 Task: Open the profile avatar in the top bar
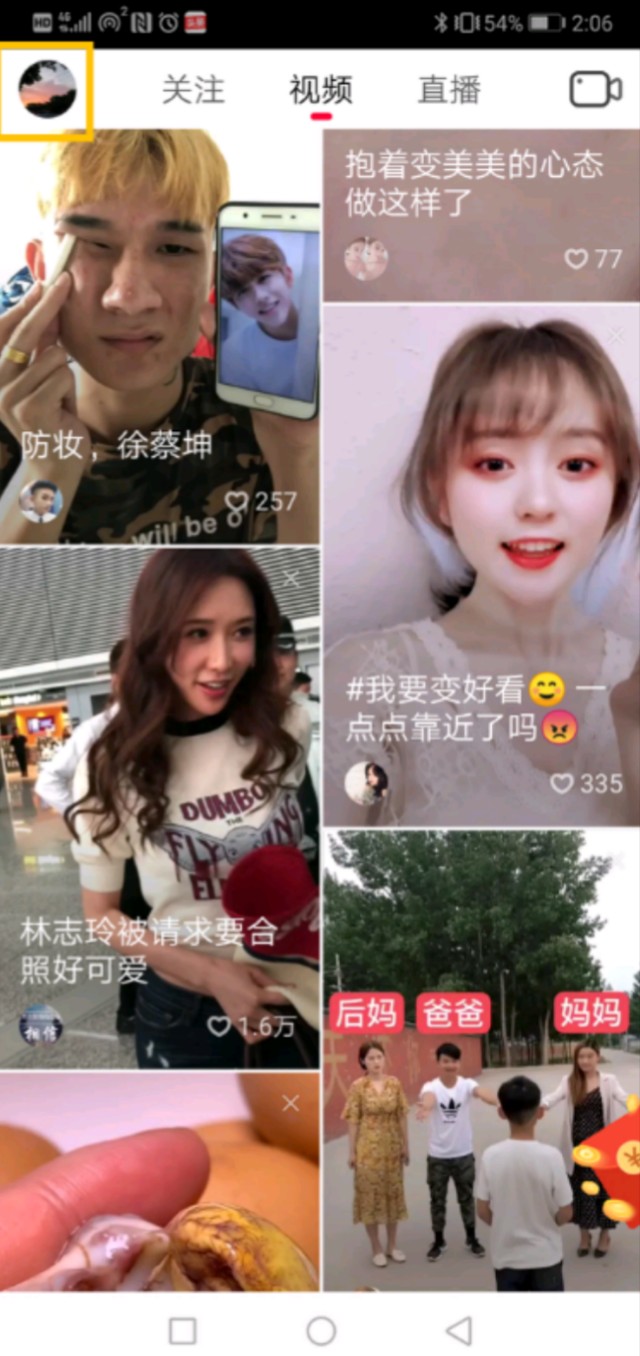pyautogui.click(x=47, y=89)
